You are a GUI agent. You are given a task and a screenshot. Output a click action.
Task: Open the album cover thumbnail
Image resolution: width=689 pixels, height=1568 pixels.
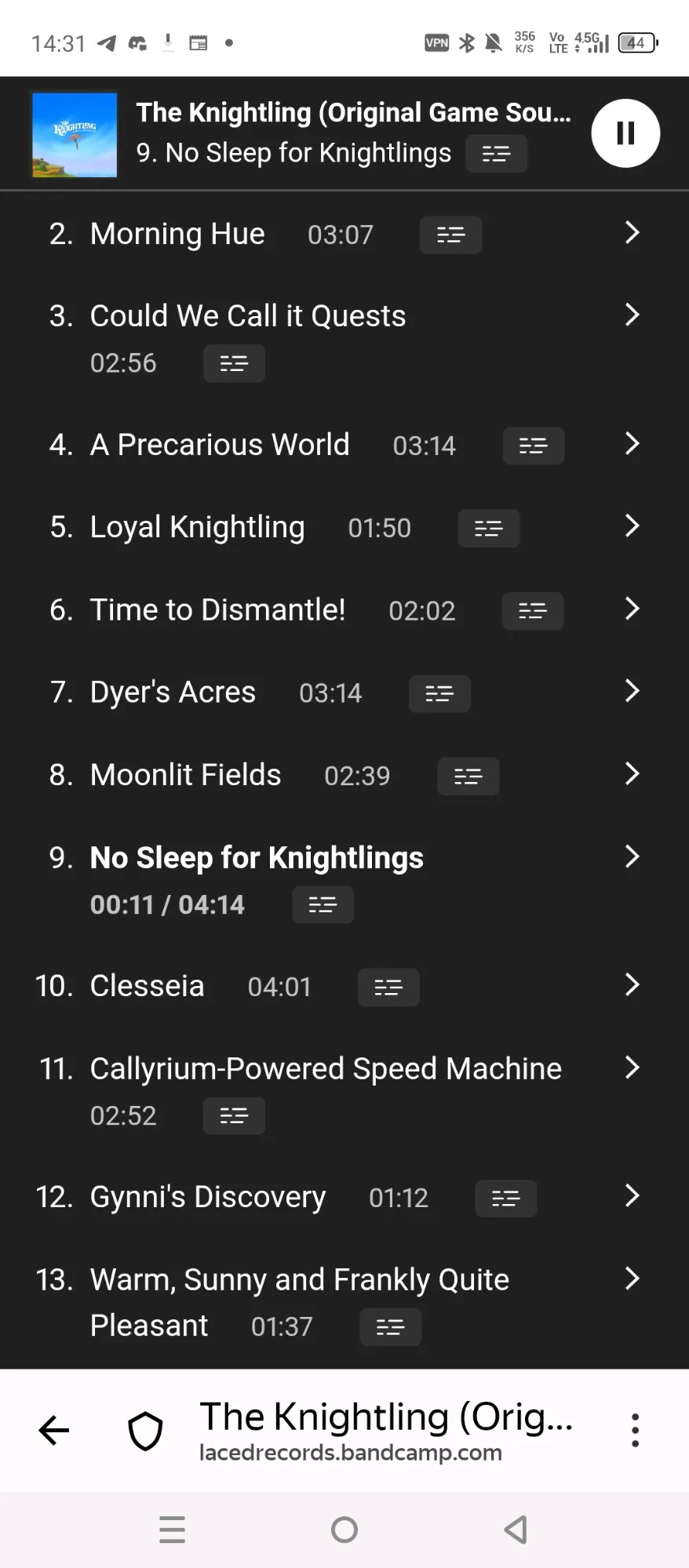coord(75,135)
